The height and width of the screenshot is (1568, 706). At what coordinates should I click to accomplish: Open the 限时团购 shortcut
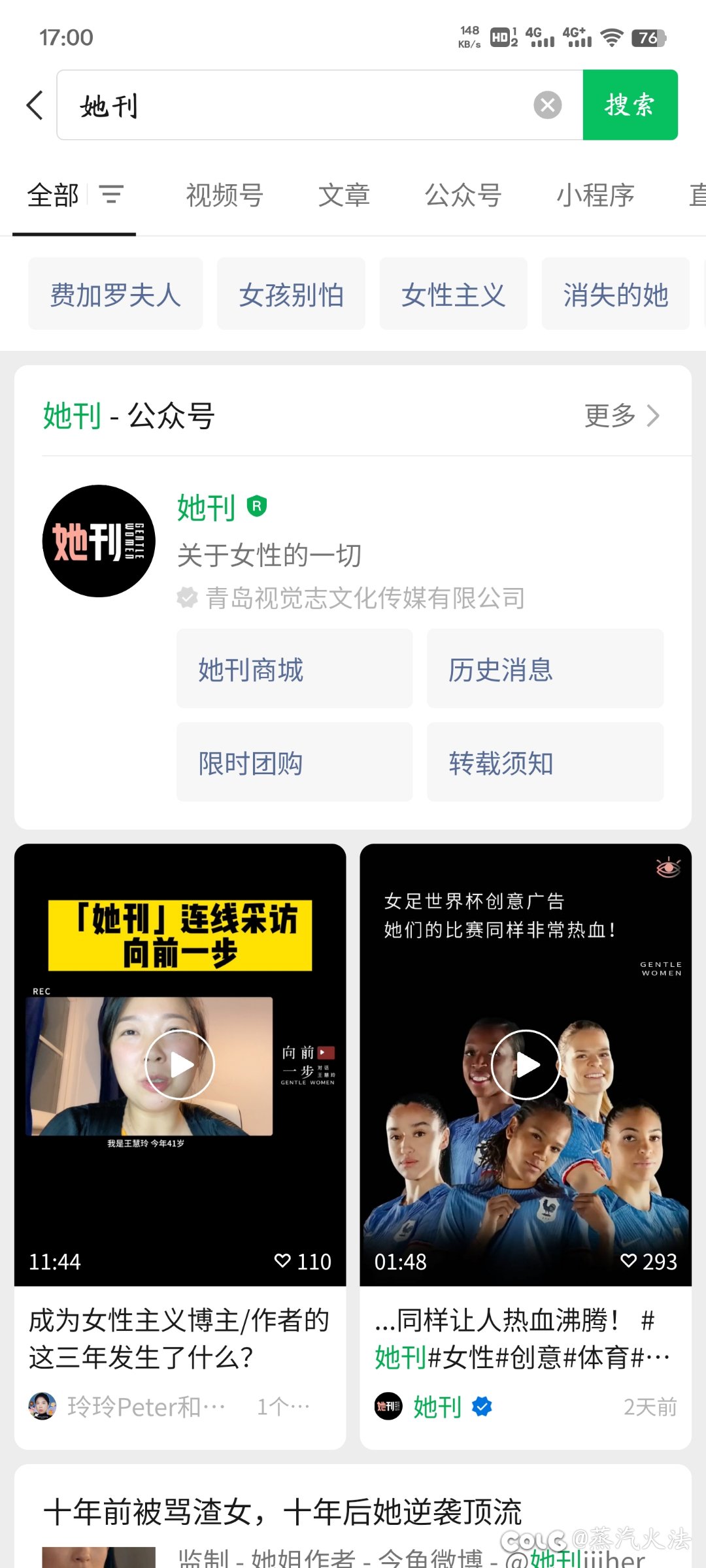coord(294,762)
